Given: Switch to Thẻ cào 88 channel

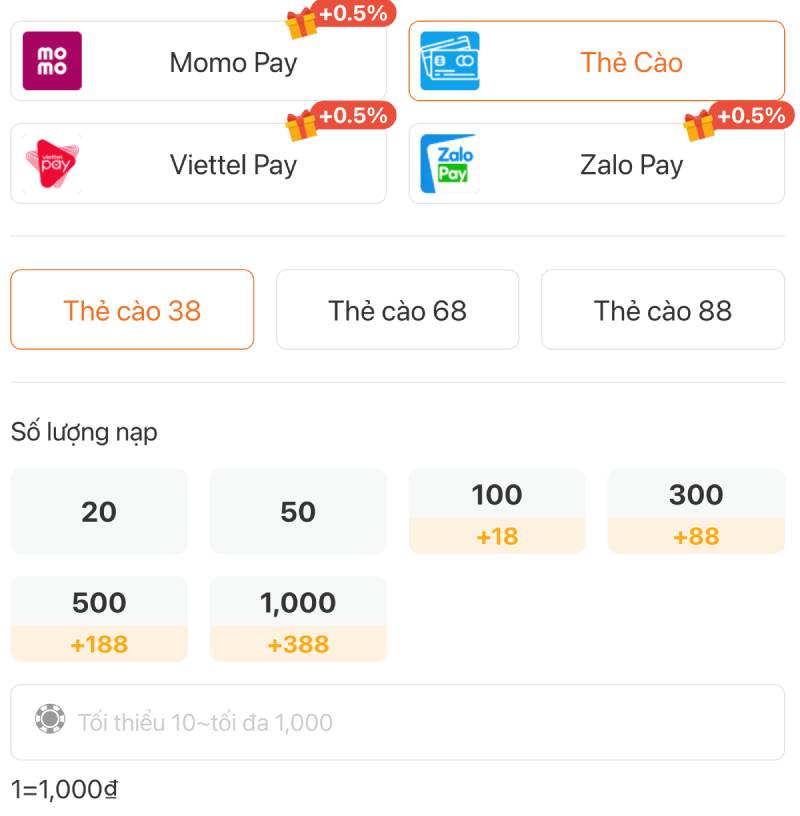Looking at the screenshot, I should click(x=662, y=310).
